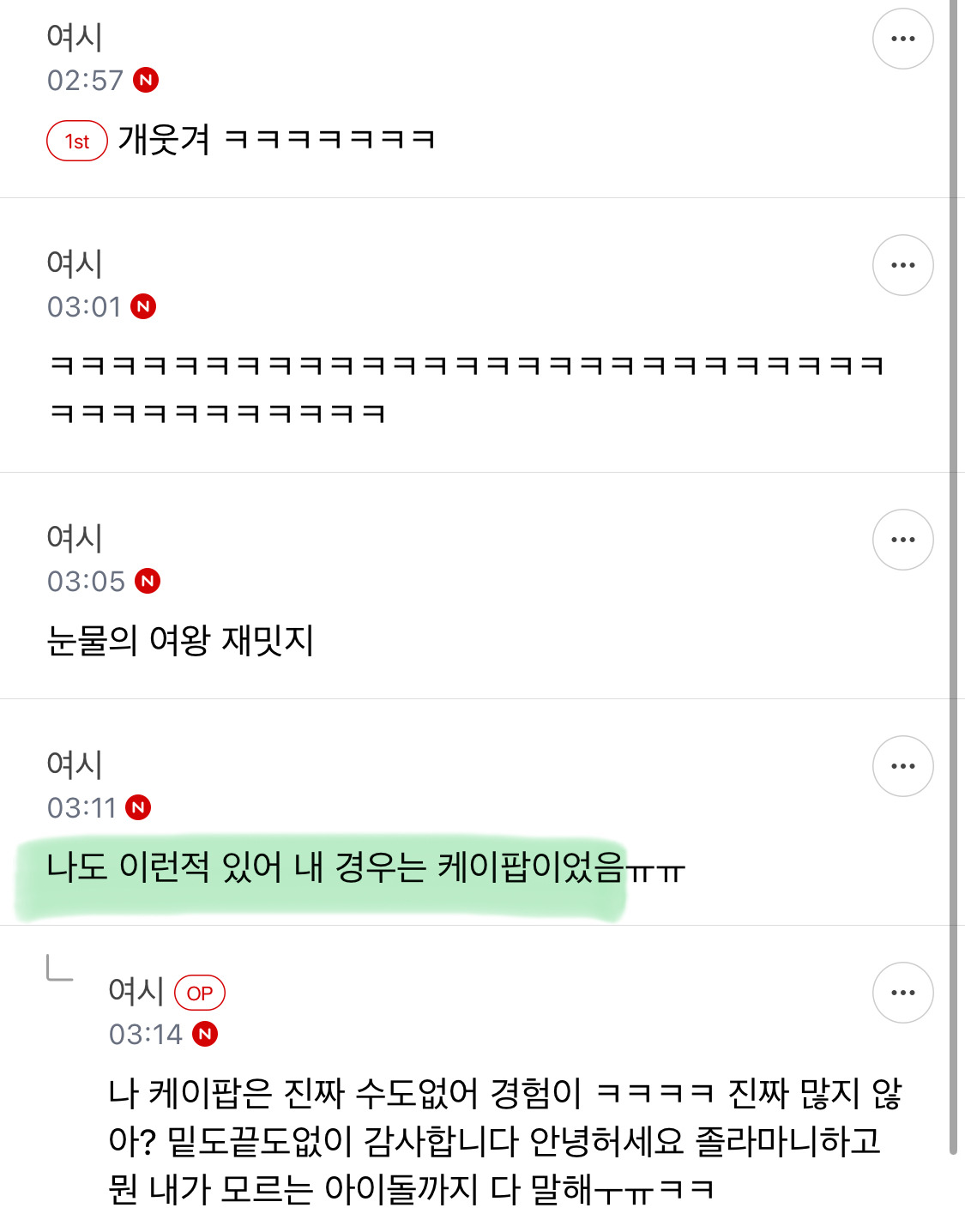965x1232 pixels.
Task: Open options for the OP's 03:14 reply
Action: point(903,993)
